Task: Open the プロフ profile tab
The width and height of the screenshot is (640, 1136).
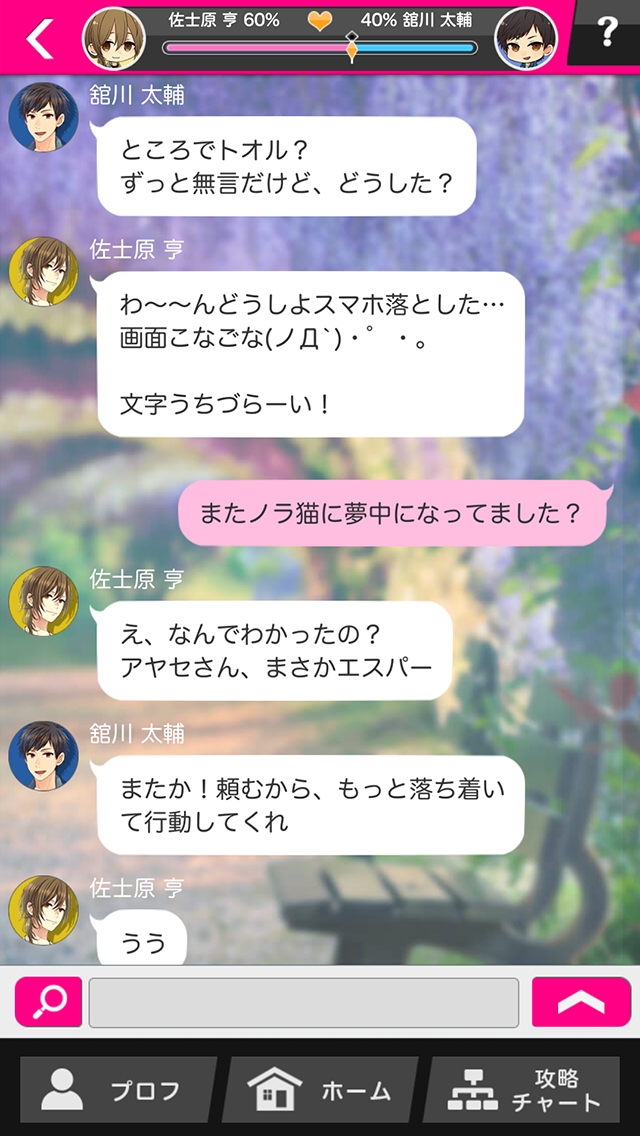Action: 115,1090
